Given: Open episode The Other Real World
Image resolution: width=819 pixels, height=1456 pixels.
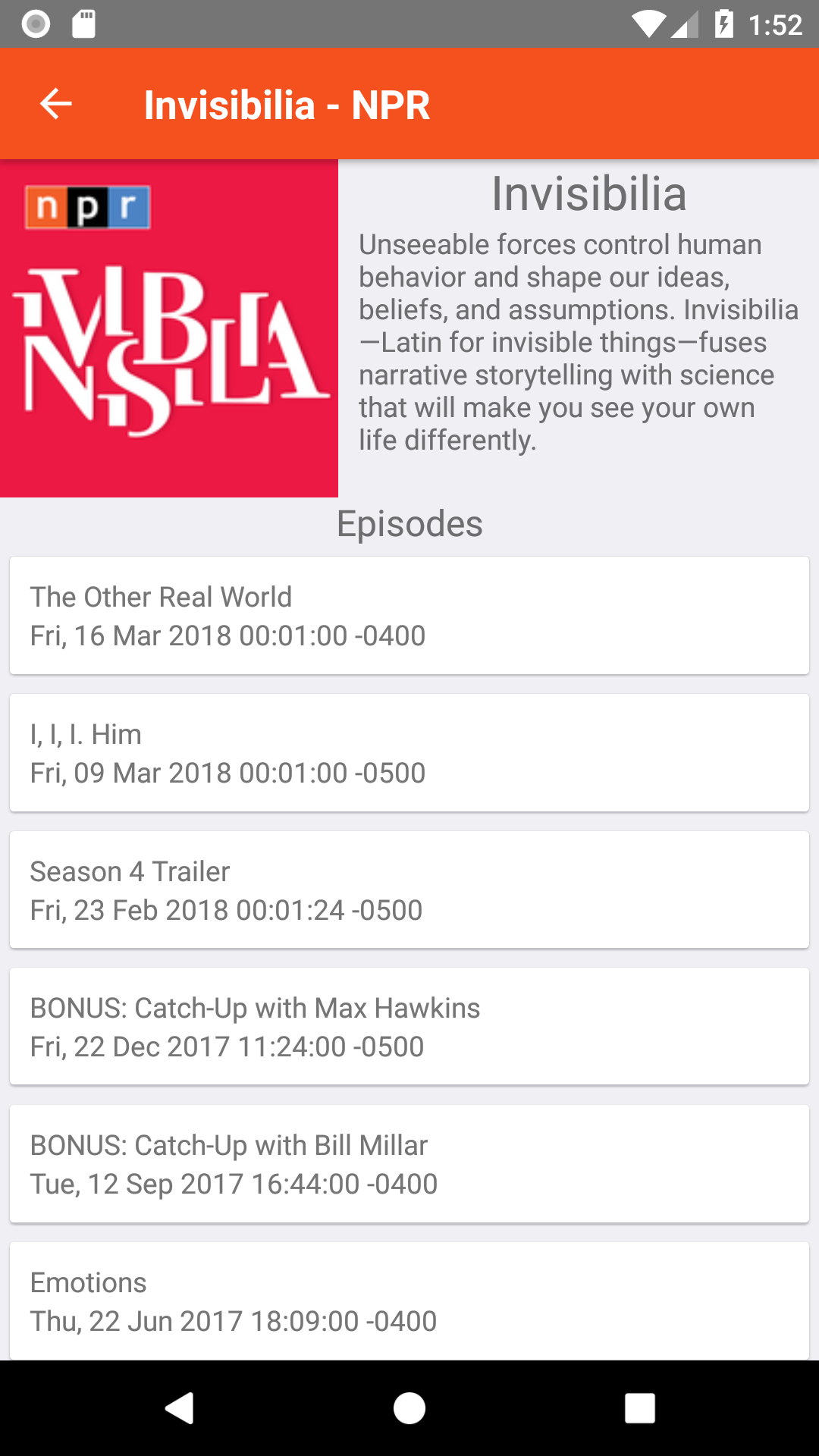Looking at the screenshot, I should pyautogui.click(x=409, y=616).
